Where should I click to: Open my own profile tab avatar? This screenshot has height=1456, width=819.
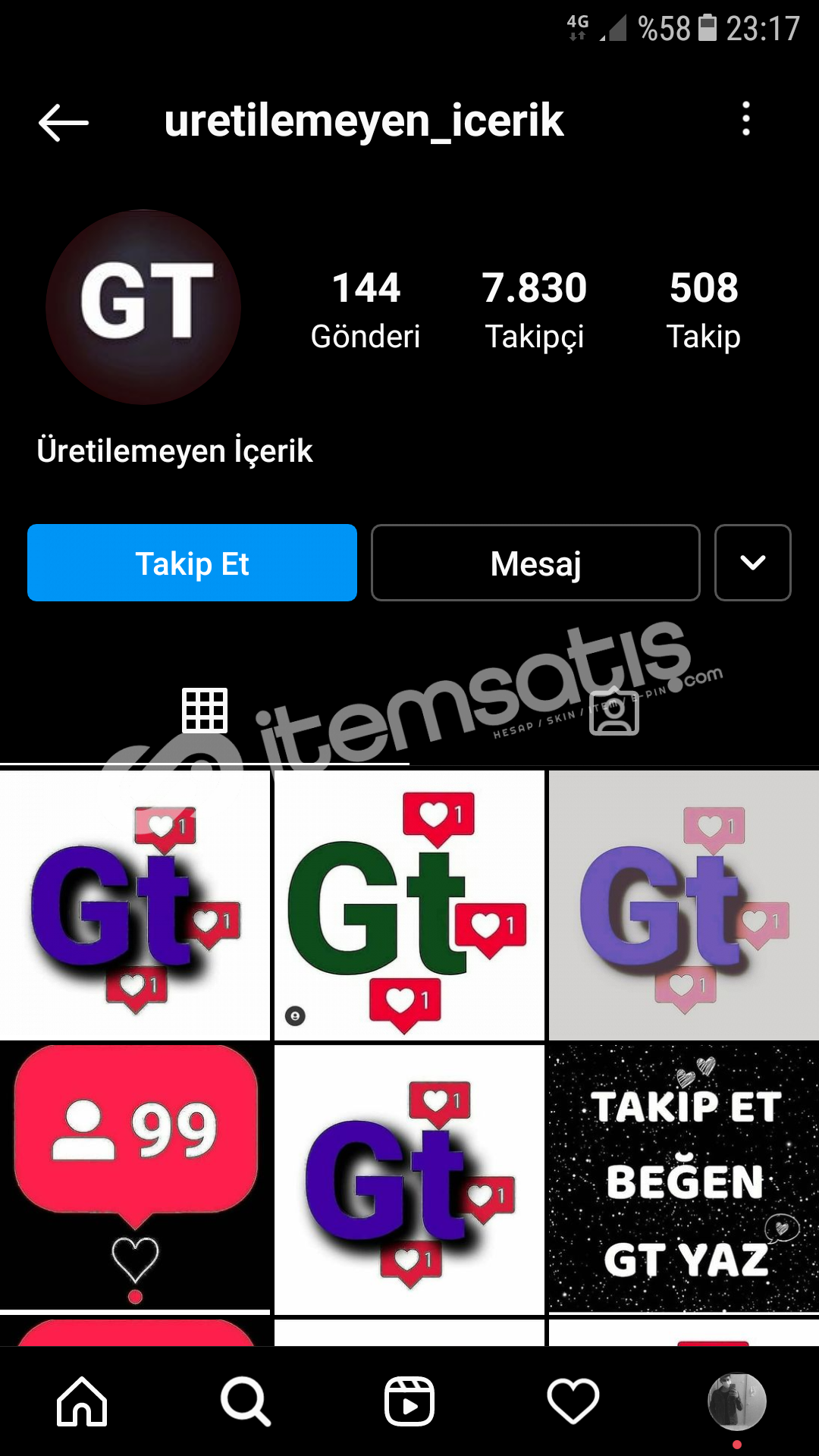point(737,1402)
